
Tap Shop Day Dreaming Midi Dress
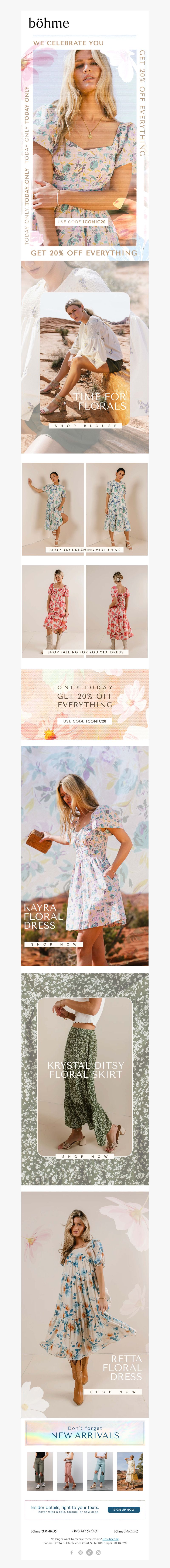coord(85,550)
